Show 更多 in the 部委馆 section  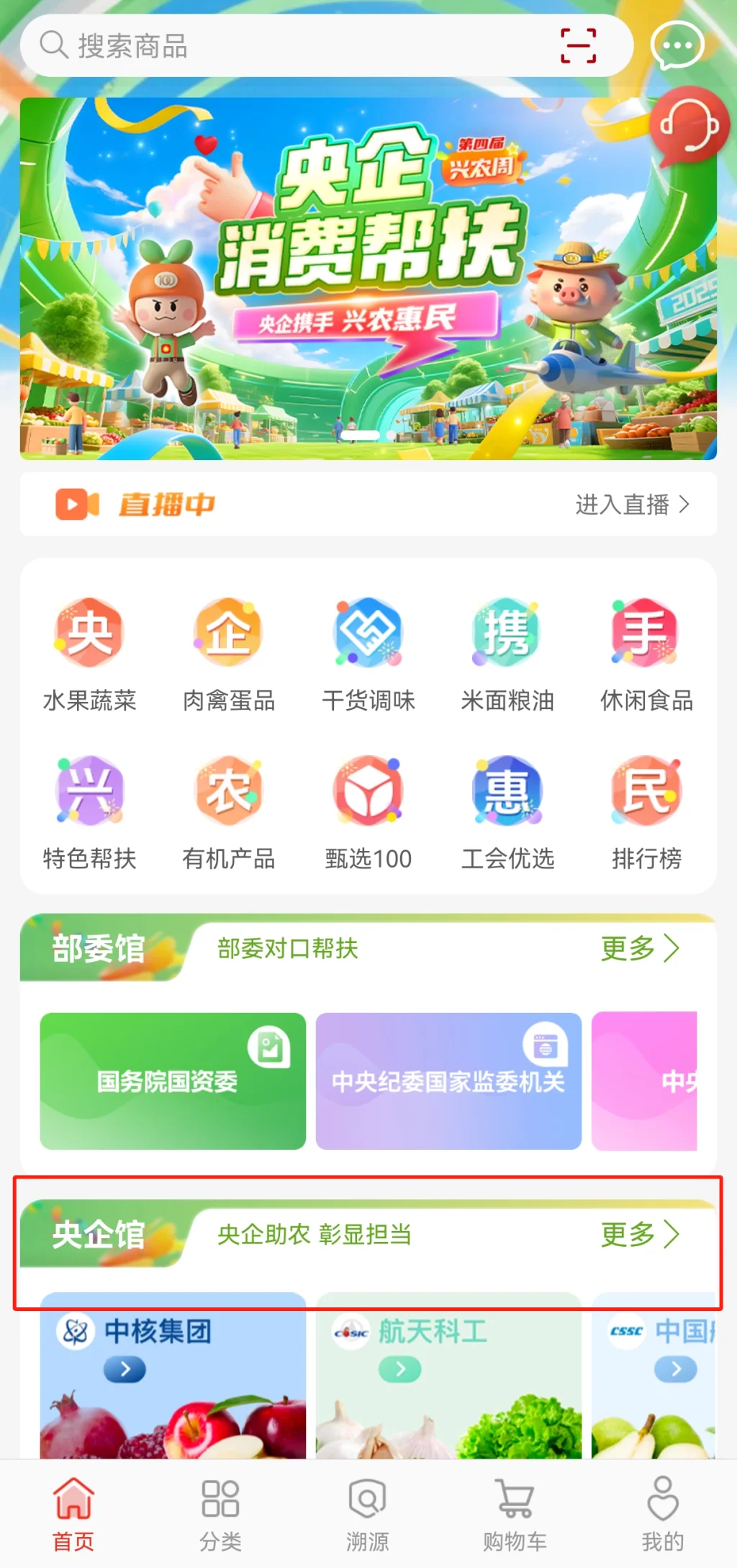(x=639, y=948)
